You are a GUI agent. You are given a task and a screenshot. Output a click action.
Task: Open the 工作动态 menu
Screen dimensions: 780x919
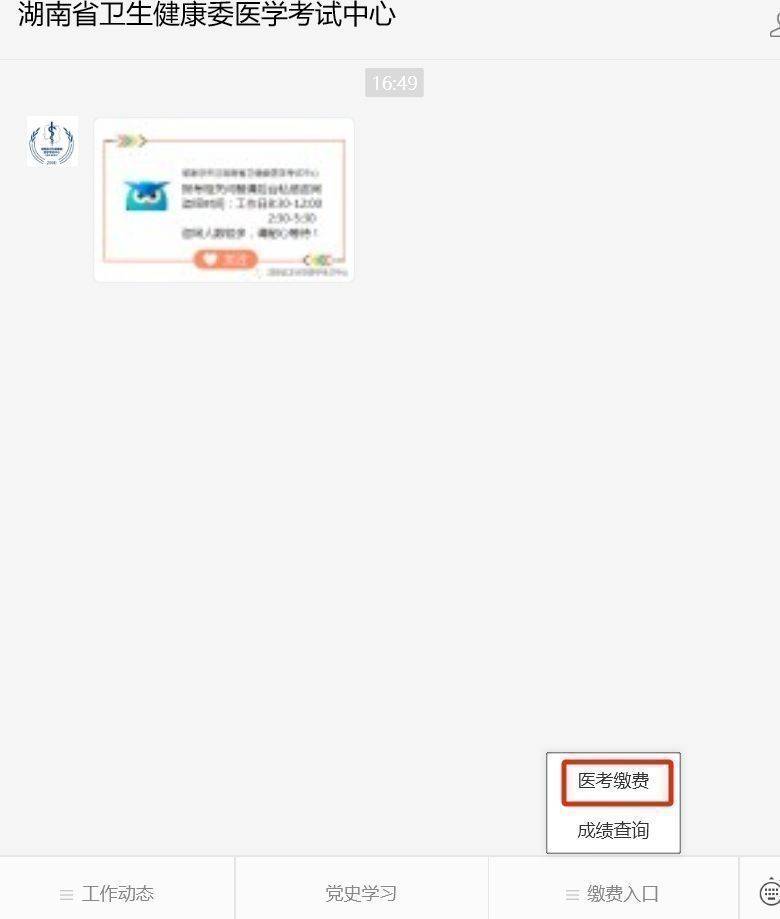click(x=117, y=893)
